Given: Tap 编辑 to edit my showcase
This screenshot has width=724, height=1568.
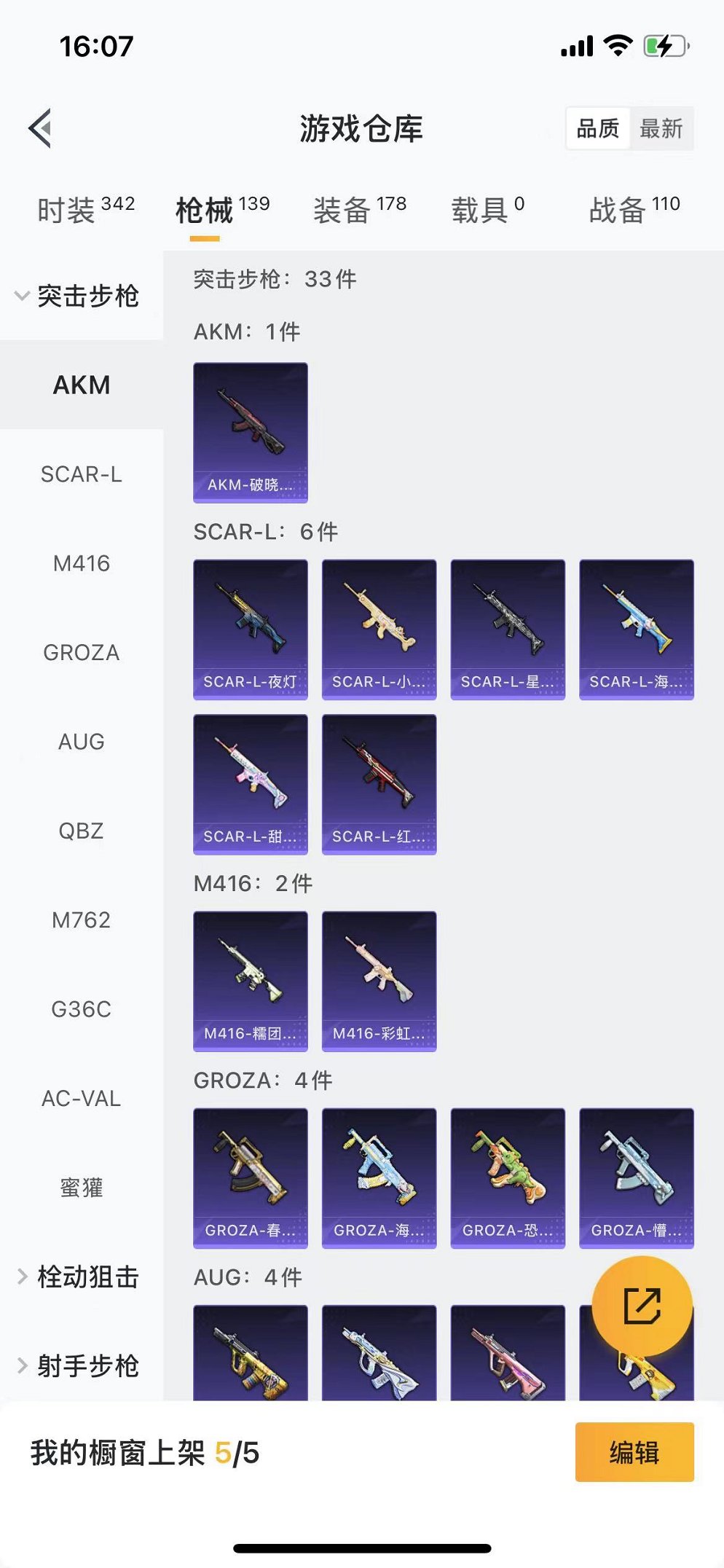Looking at the screenshot, I should coord(634,1452).
